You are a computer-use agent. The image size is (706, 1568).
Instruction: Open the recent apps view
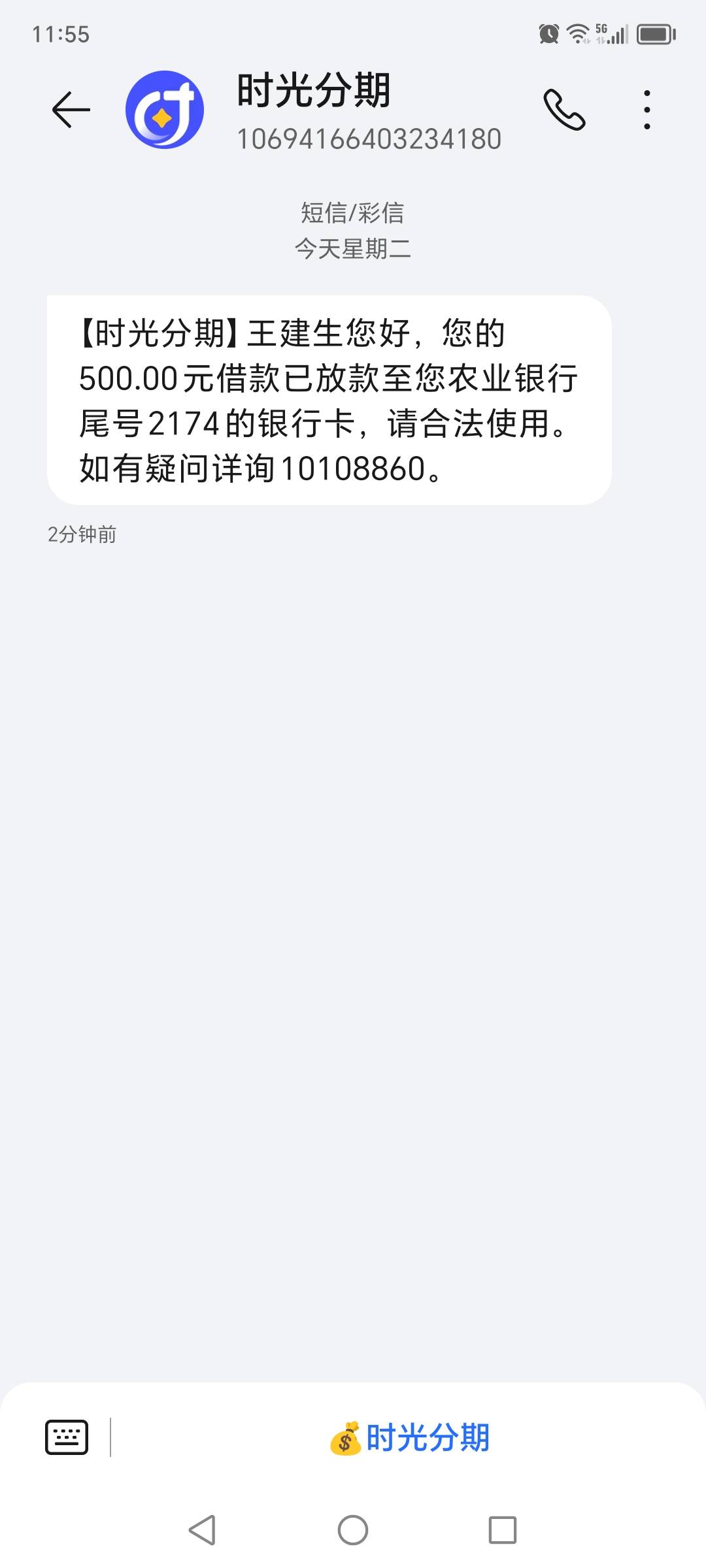(503, 1530)
